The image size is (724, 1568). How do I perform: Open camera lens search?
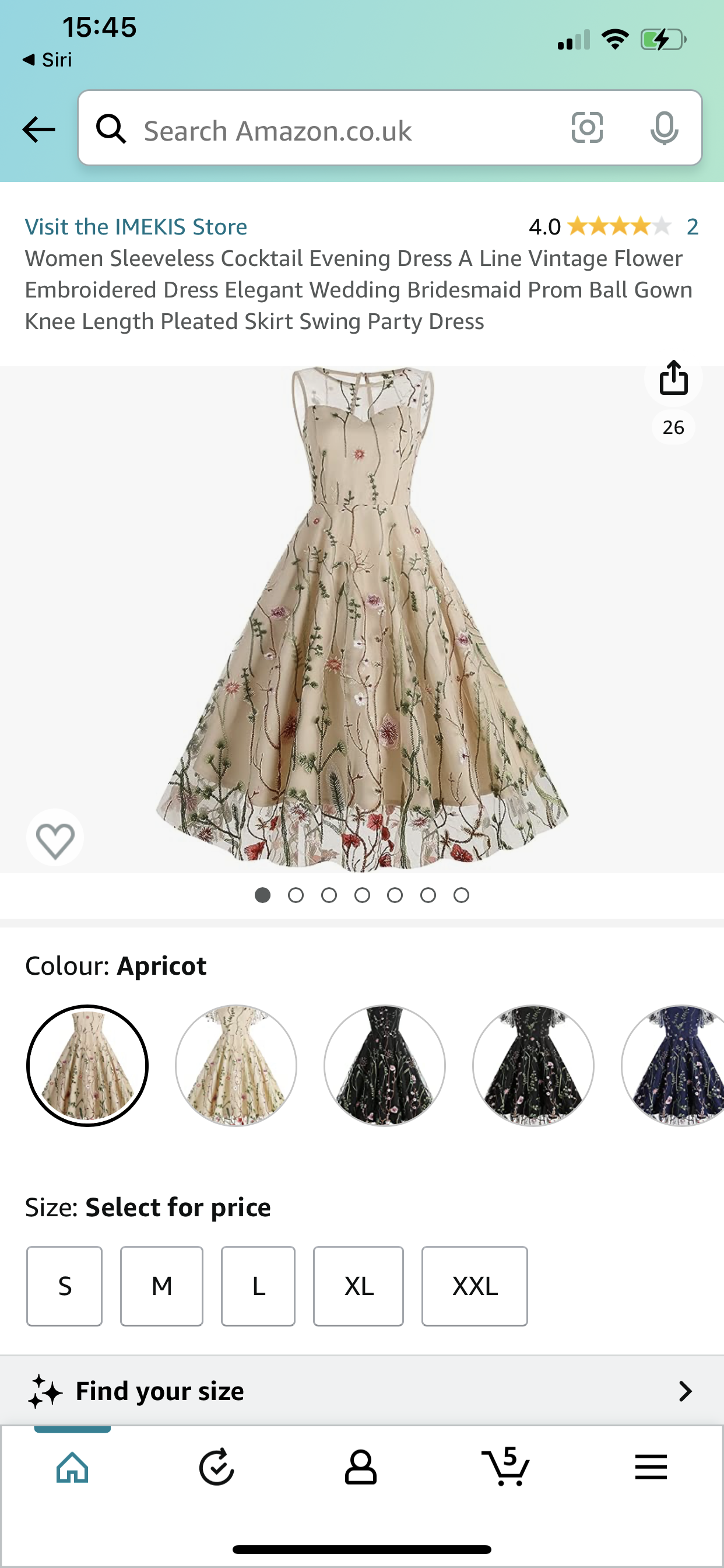(587, 128)
